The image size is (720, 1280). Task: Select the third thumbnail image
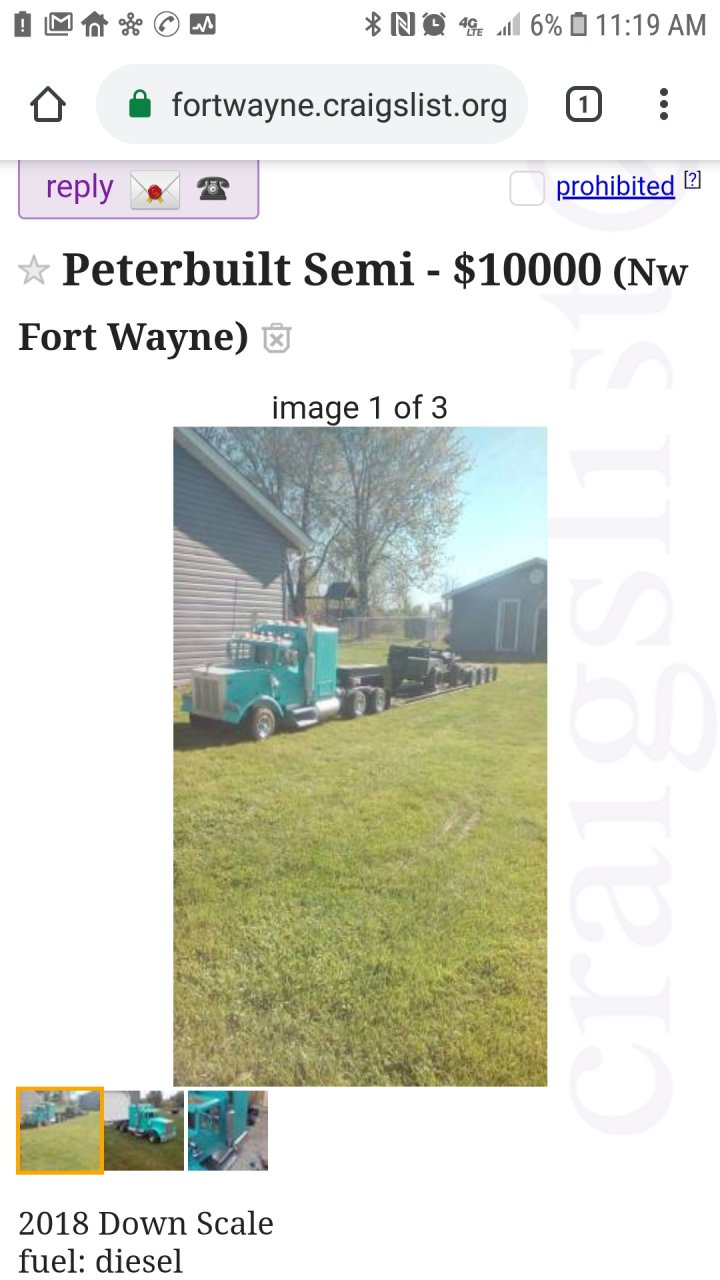[x=228, y=1130]
